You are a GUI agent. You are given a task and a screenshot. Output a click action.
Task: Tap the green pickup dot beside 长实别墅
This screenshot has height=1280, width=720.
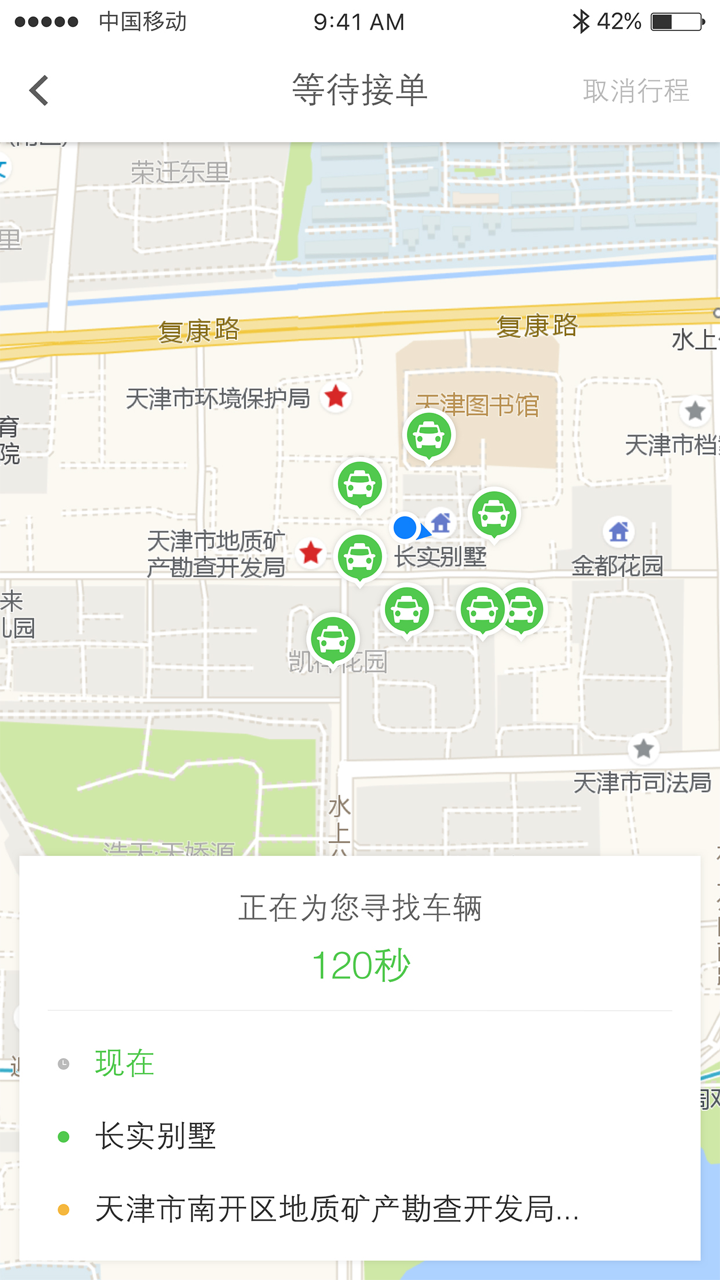tap(62, 1137)
